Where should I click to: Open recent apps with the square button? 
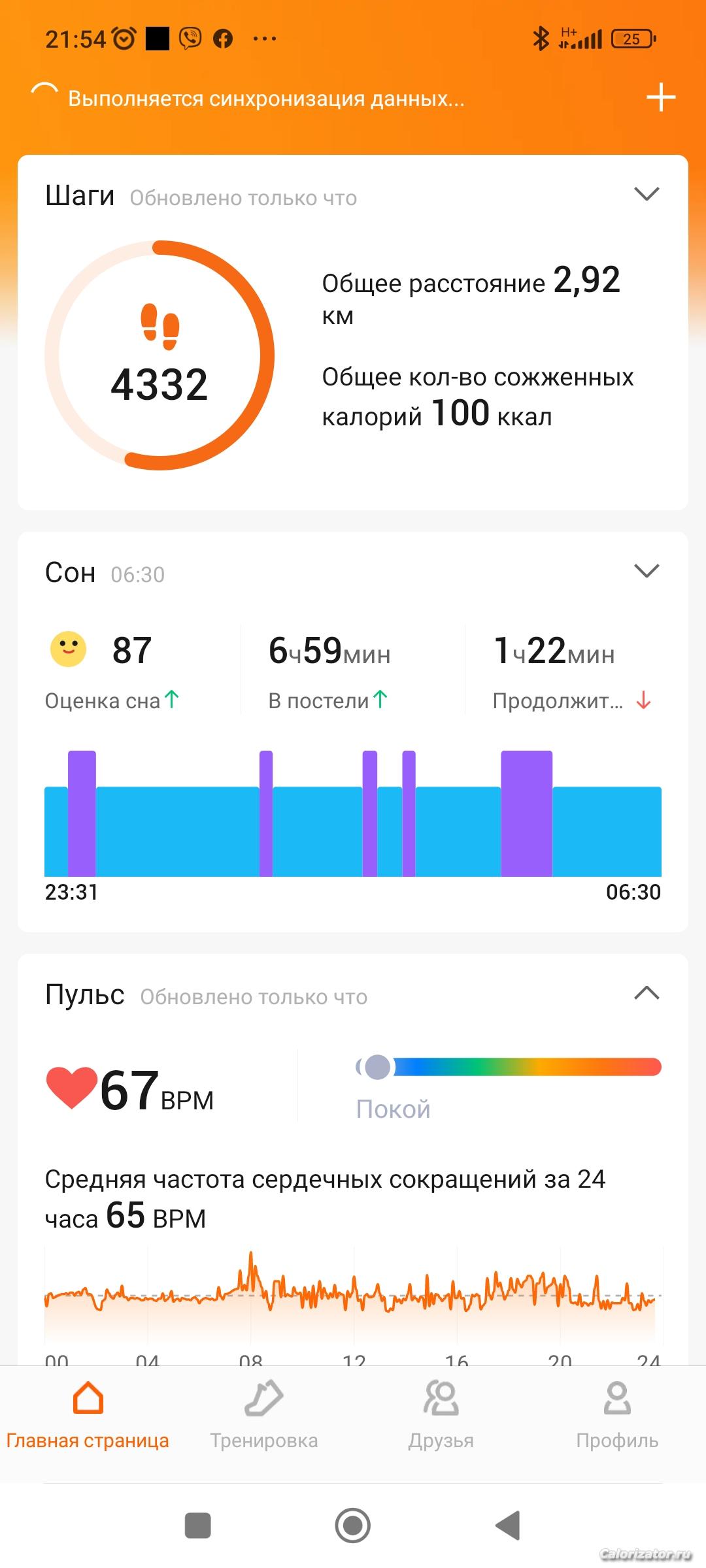[x=197, y=1526]
